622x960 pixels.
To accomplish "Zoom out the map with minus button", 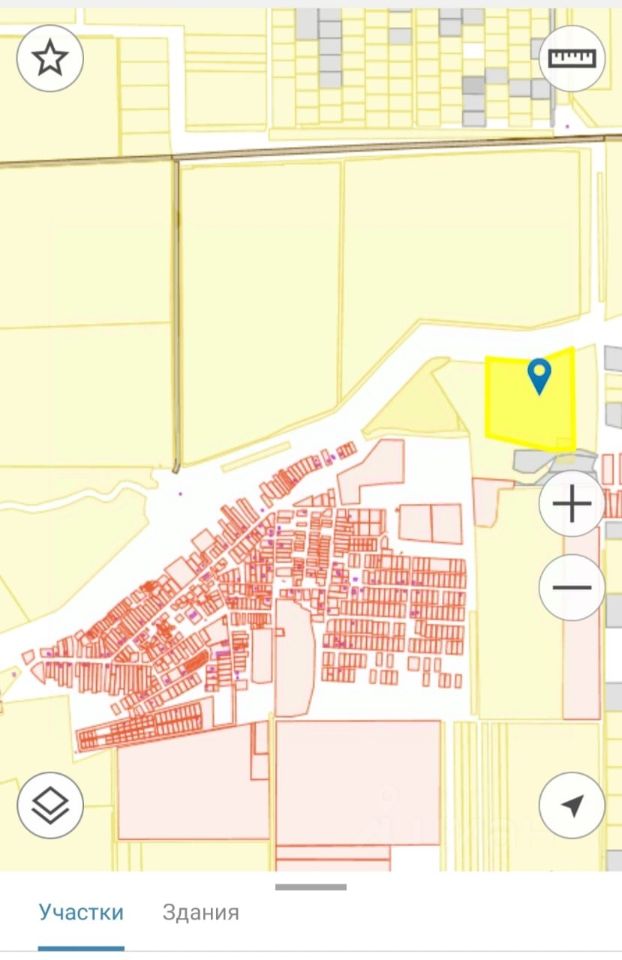I will coord(572,586).
